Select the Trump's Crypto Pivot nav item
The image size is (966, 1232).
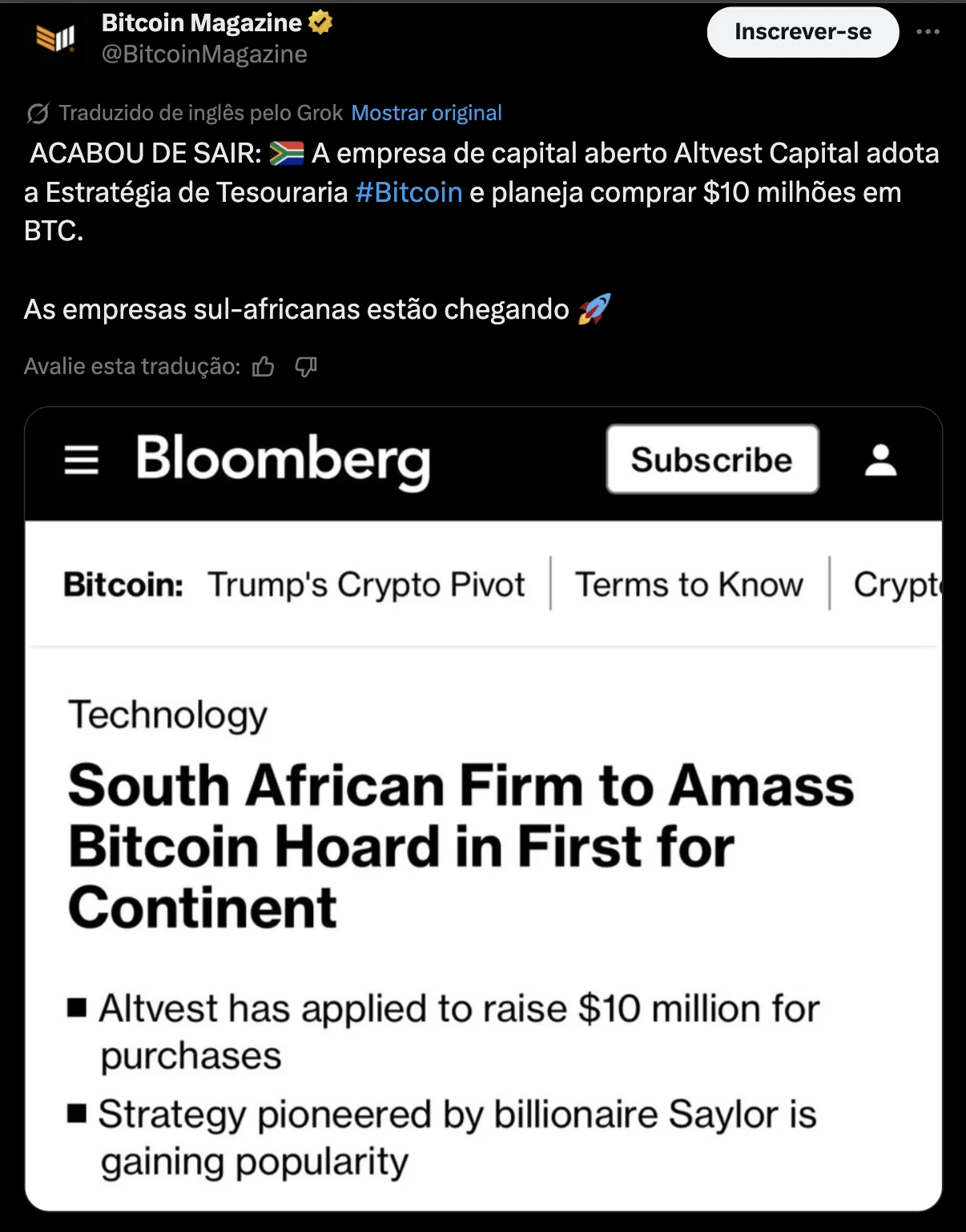pyautogui.click(x=367, y=583)
